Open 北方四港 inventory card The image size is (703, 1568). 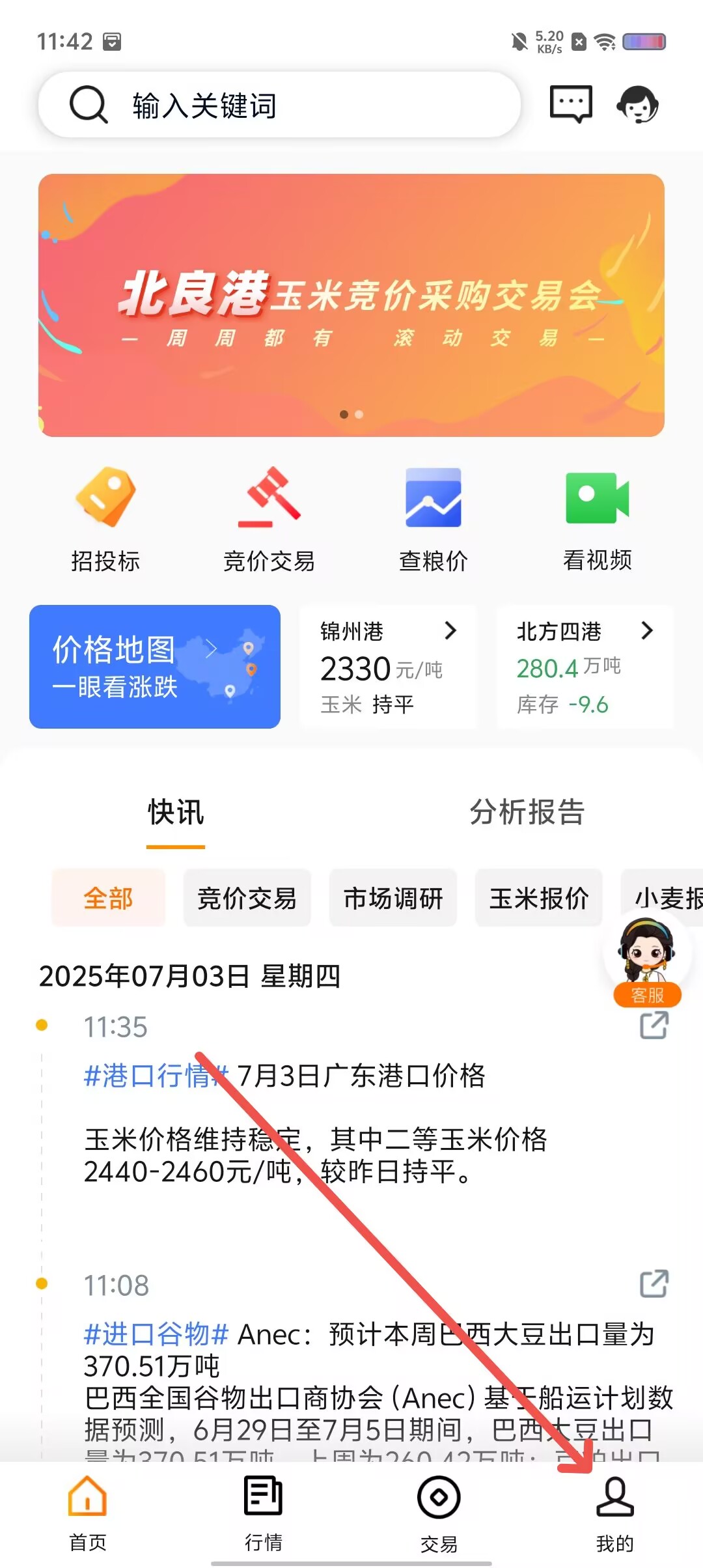[x=585, y=667]
